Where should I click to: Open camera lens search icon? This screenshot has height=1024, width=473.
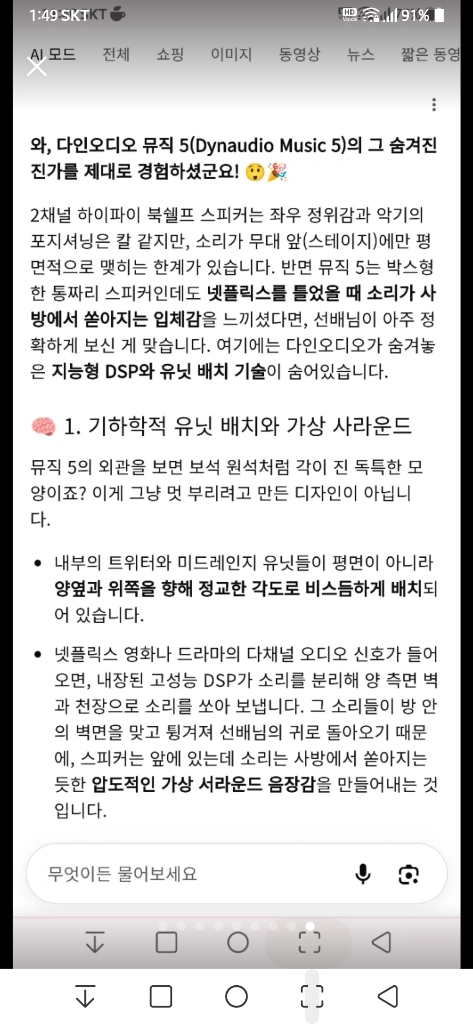click(409, 874)
